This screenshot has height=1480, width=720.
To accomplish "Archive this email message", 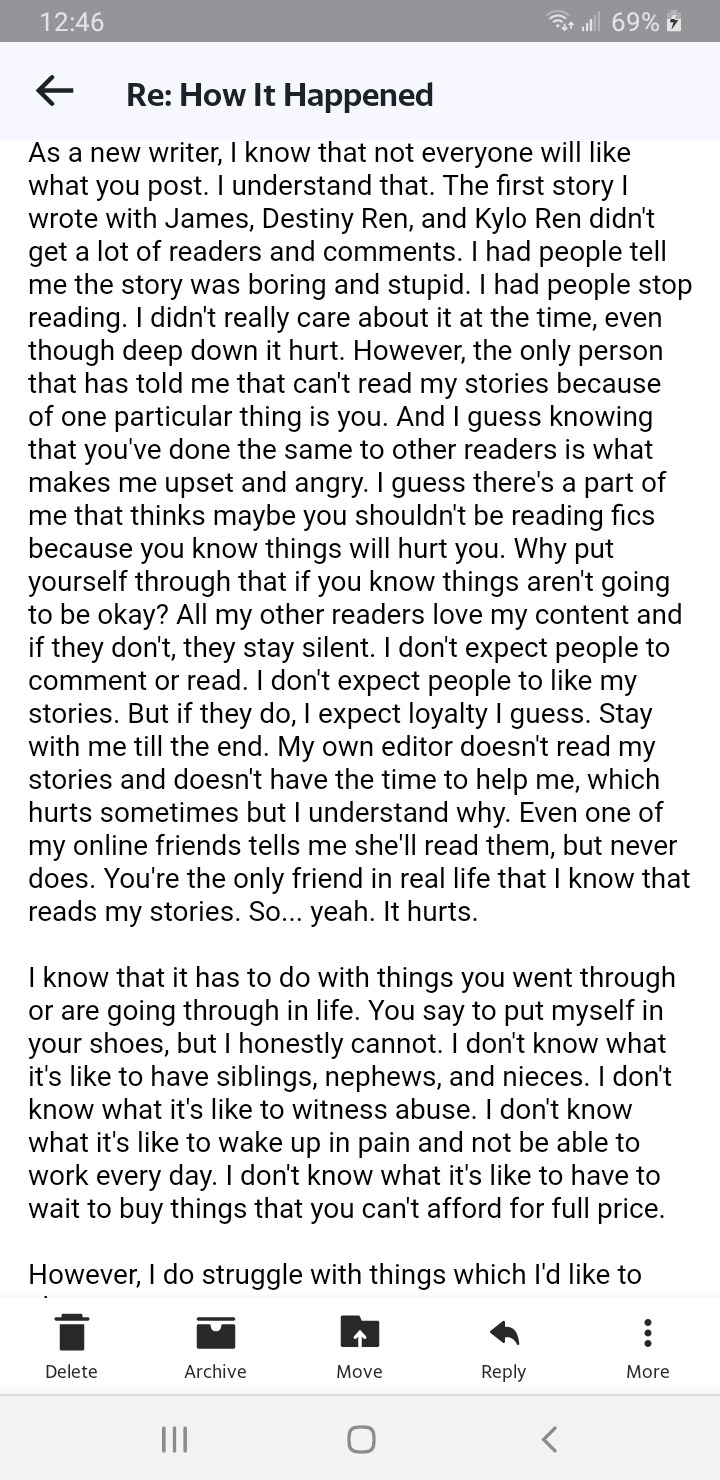I will [215, 1345].
